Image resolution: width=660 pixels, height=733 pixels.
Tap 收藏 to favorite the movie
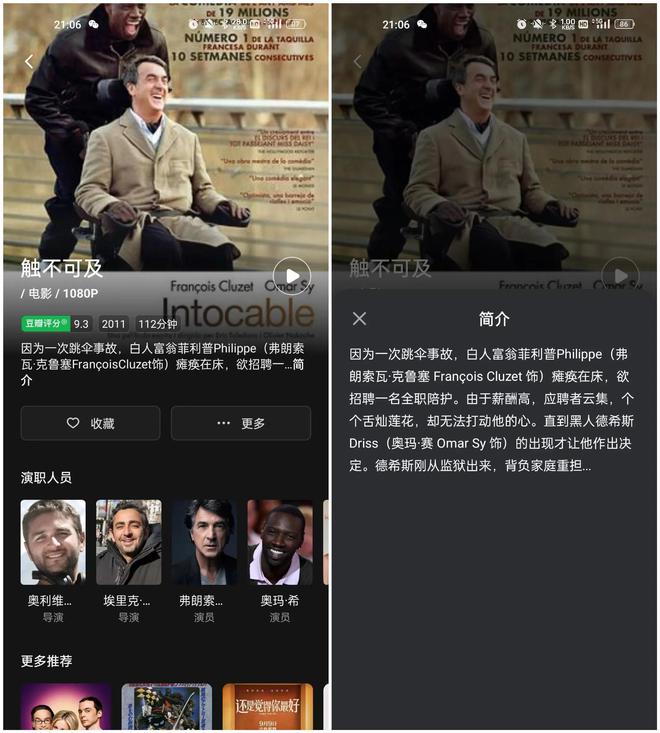(90, 423)
